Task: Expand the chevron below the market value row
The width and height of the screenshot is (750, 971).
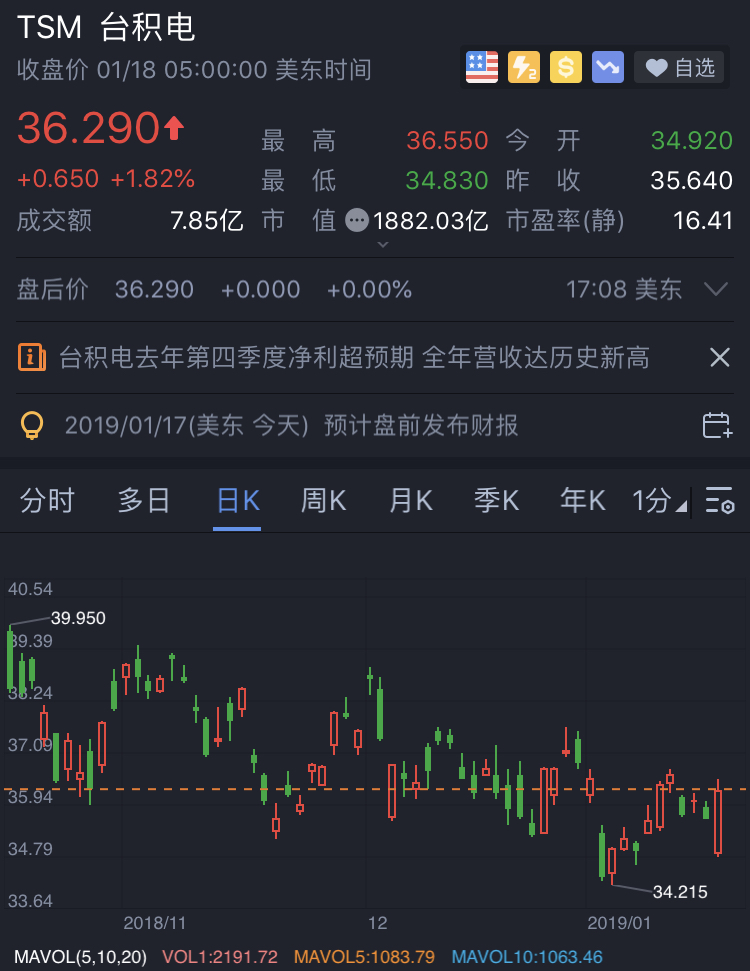Action: coord(382,242)
